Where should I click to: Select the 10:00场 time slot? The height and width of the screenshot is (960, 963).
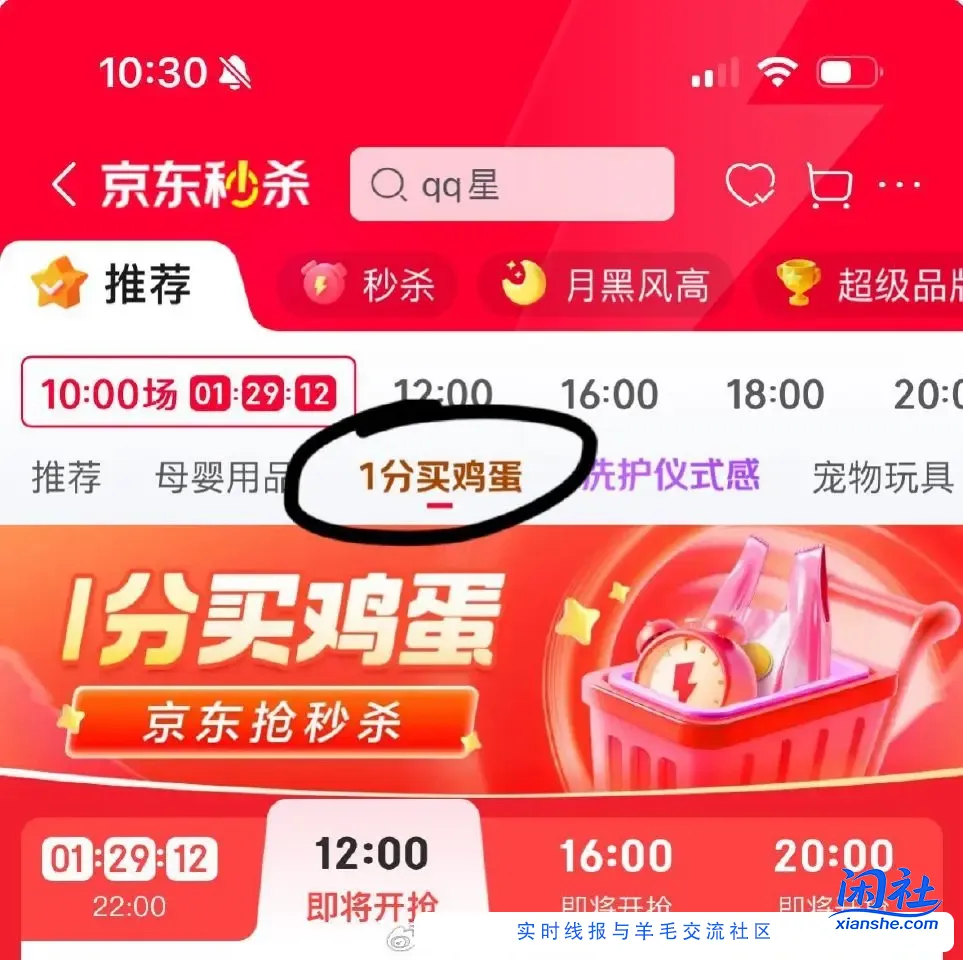click(x=188, y=393)
